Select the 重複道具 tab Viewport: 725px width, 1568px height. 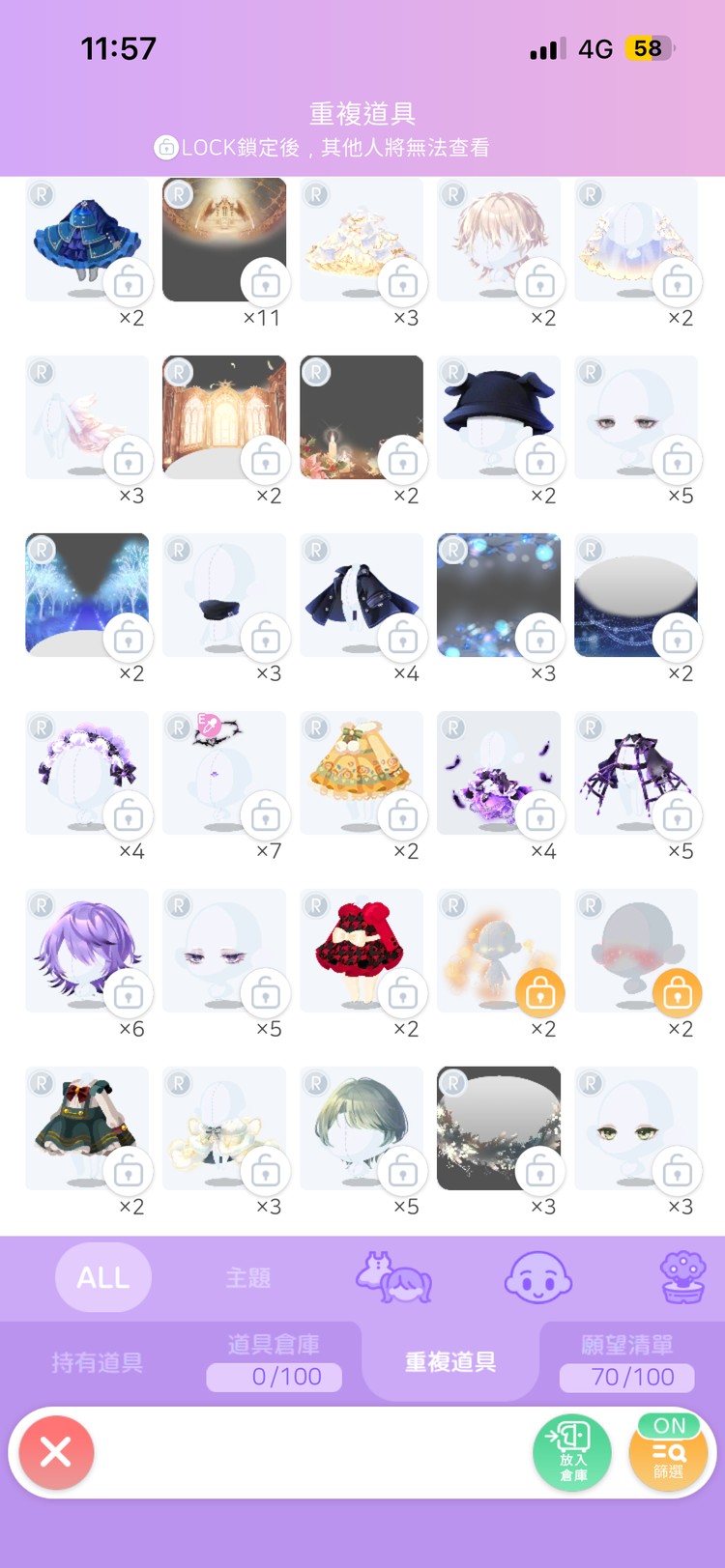450,1362
